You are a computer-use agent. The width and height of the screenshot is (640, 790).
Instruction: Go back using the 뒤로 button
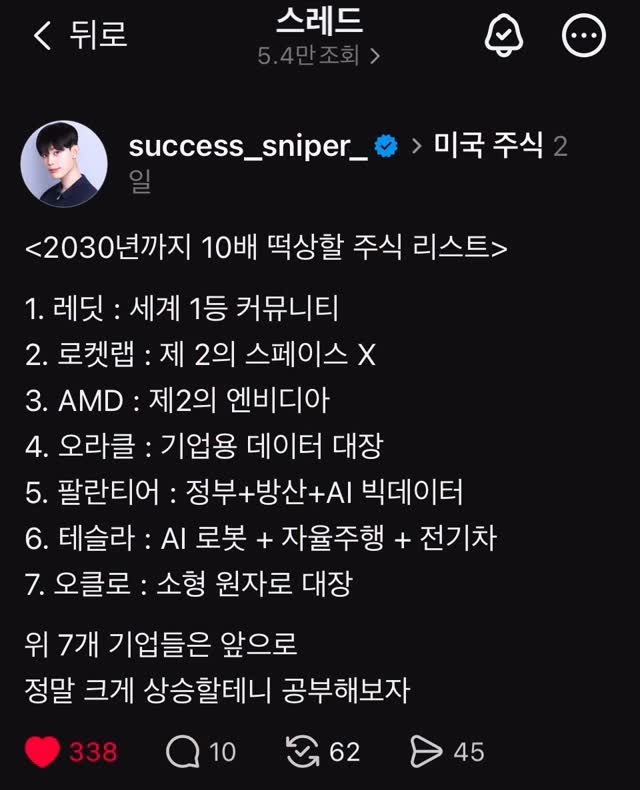tap(80, 36)
